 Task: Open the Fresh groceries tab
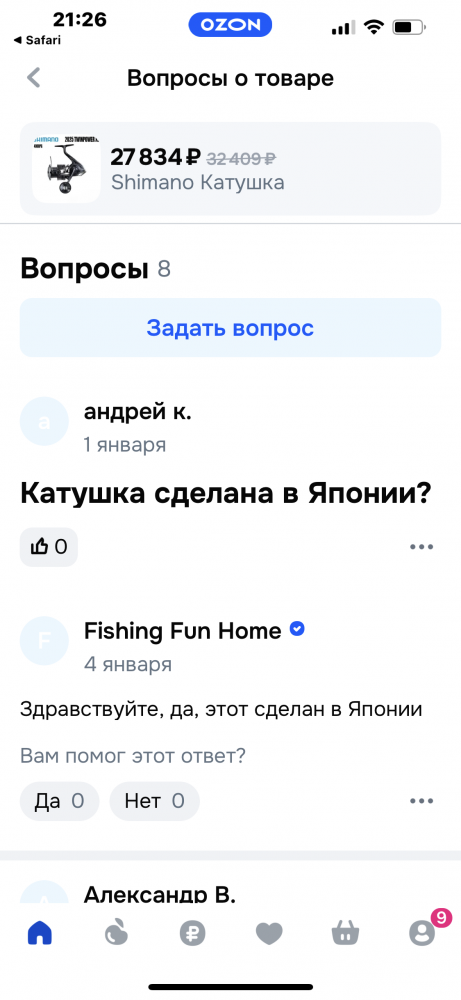[116, 934]
